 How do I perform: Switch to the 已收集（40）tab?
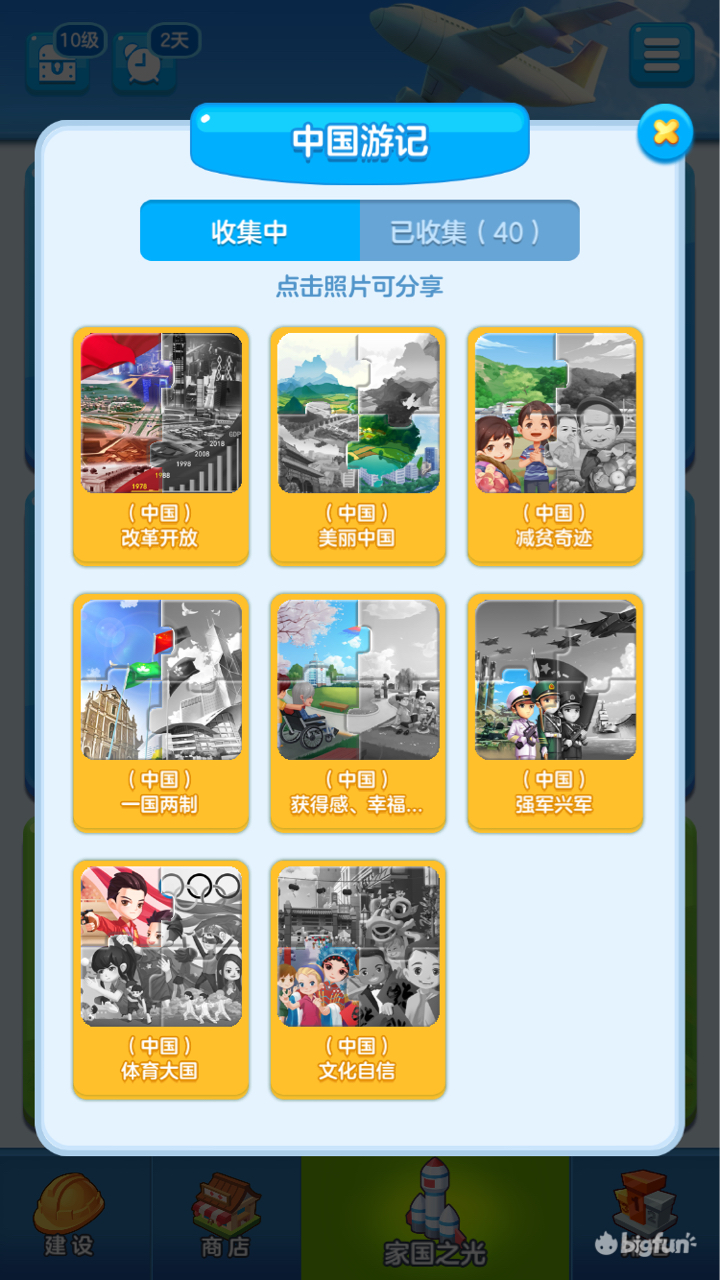tap(469, 231)
